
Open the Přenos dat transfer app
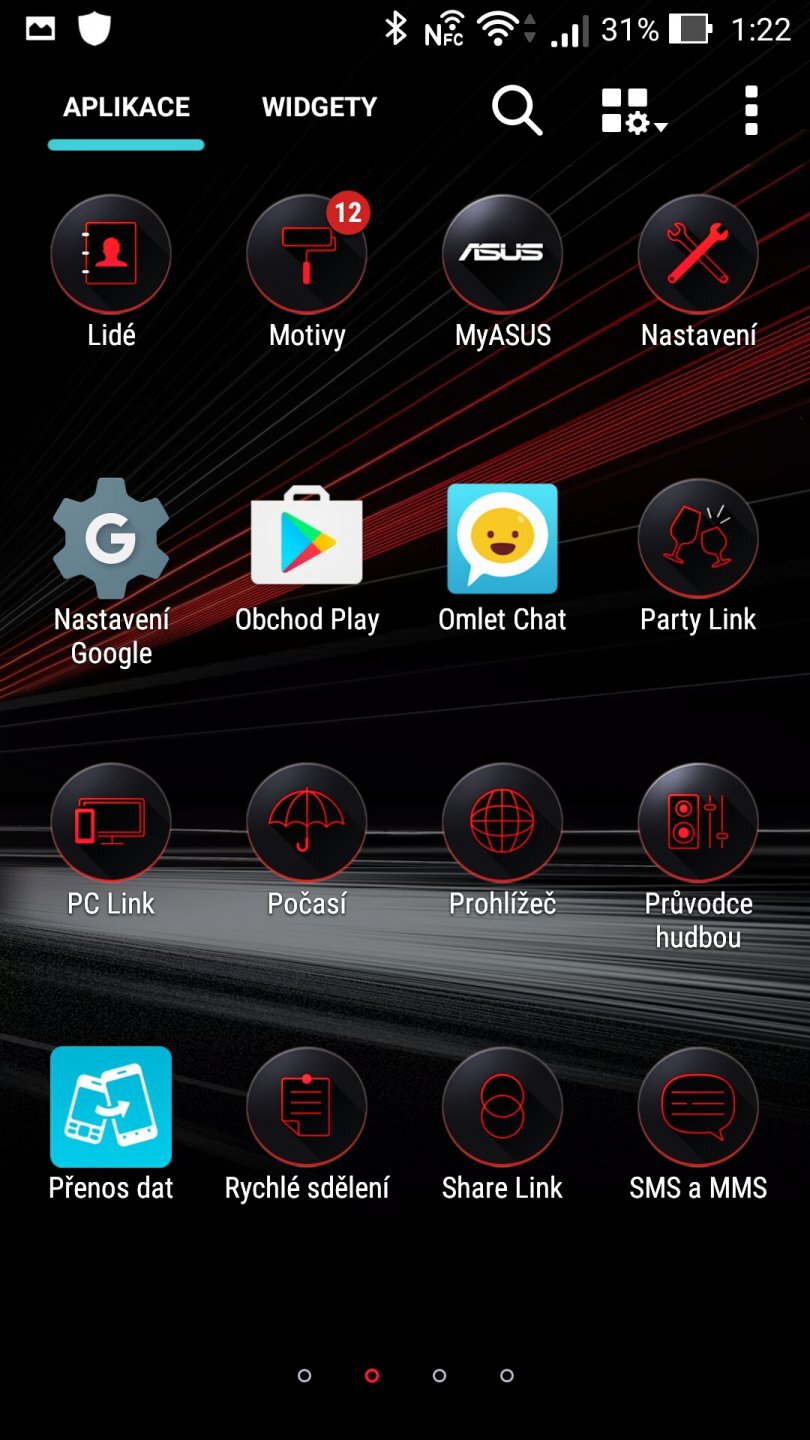click(111, 1106)
